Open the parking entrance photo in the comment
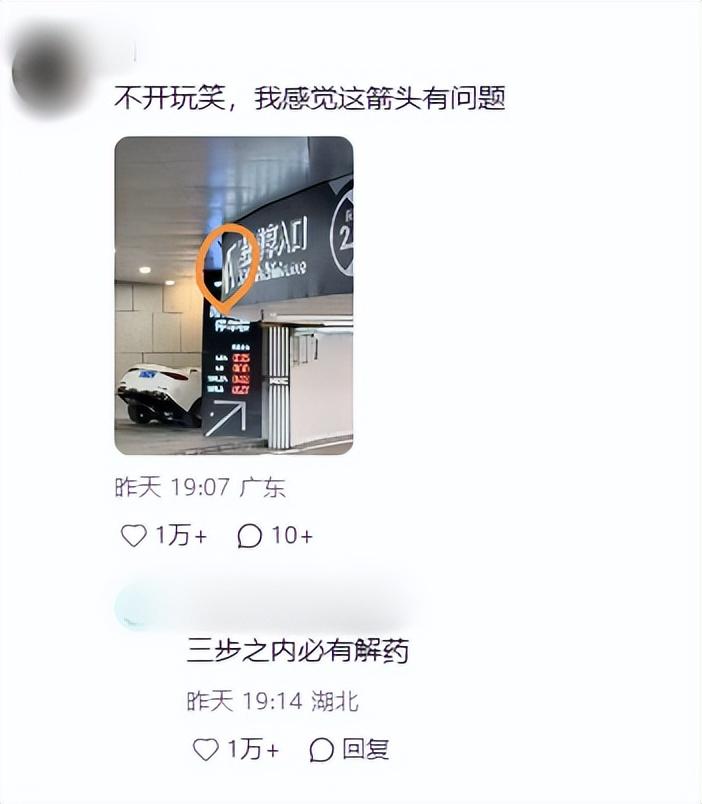The width and height of the screenshot is (702, 804). (234, 295)
